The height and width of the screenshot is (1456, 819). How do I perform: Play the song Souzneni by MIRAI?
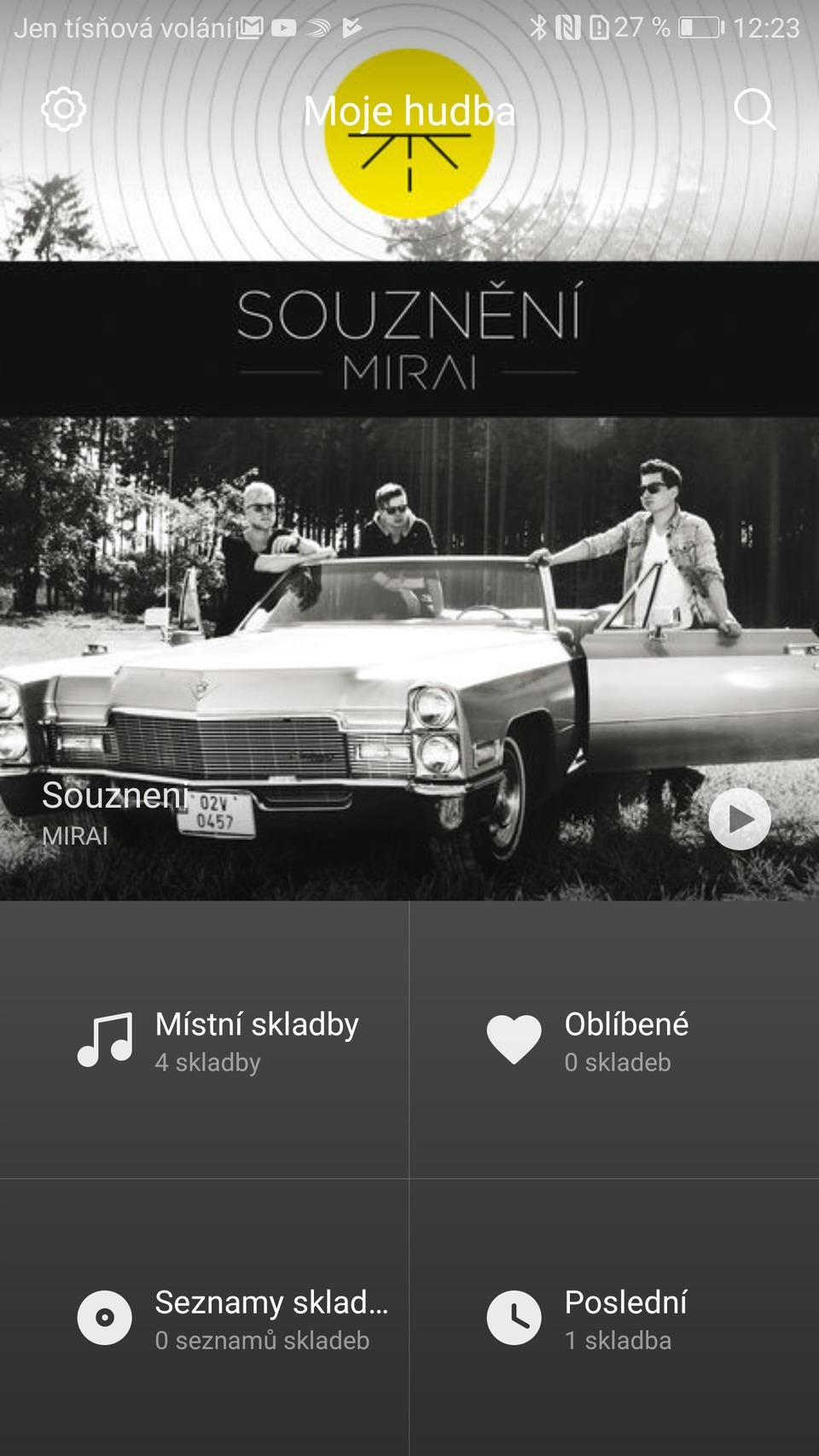(x=739, y=819)
